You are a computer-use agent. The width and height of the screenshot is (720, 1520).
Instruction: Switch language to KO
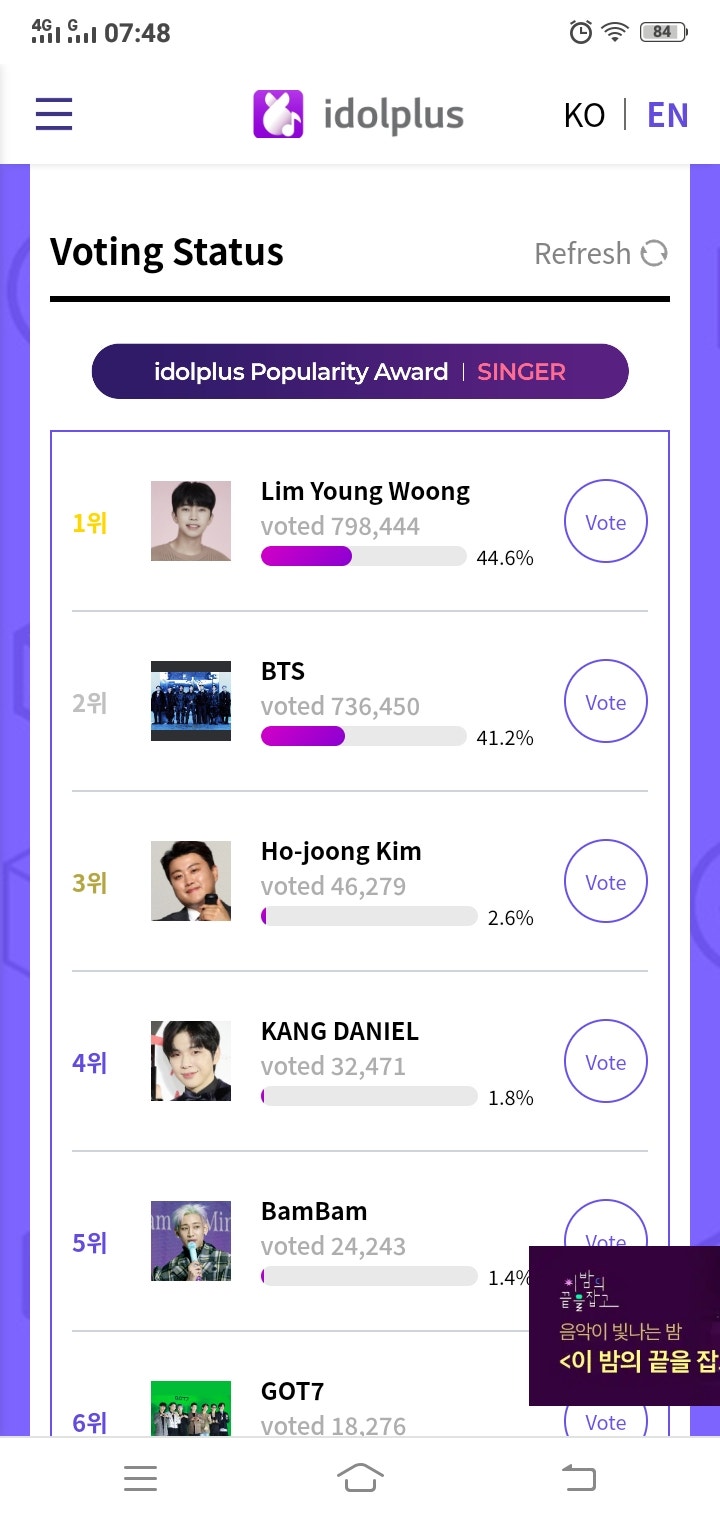pos(585,114)
